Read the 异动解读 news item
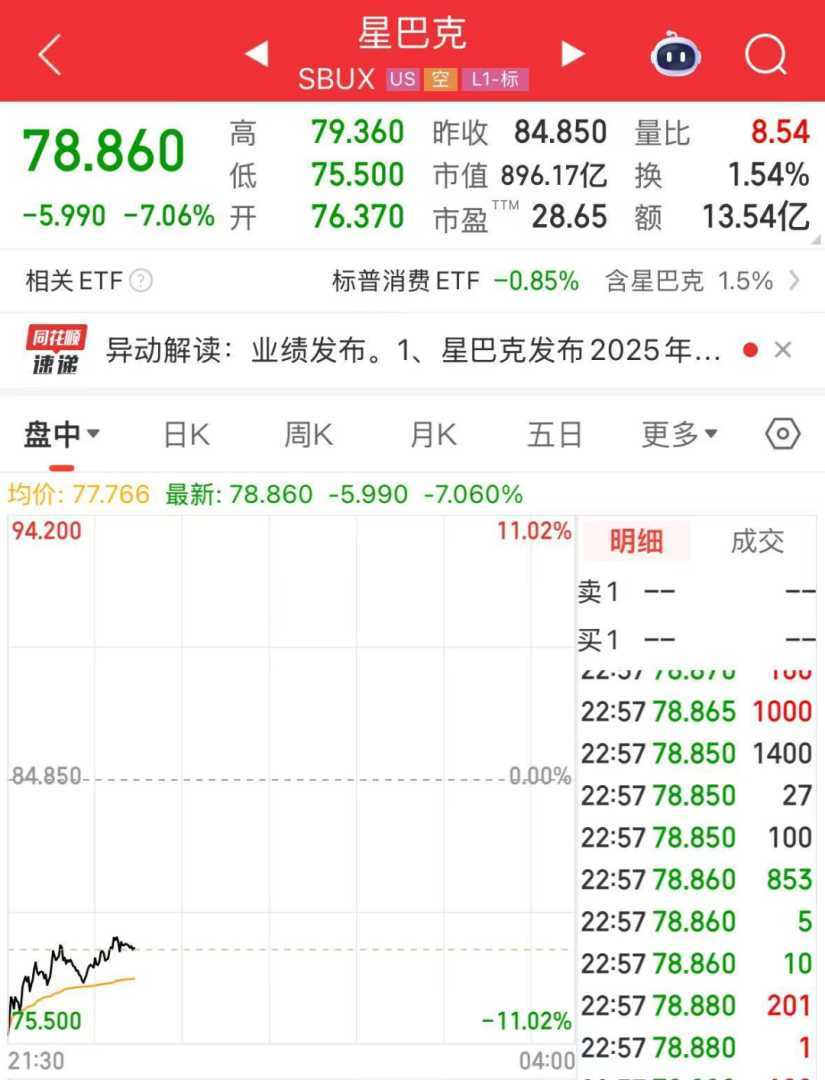The image size is (825, 1080). coord(413,350)
